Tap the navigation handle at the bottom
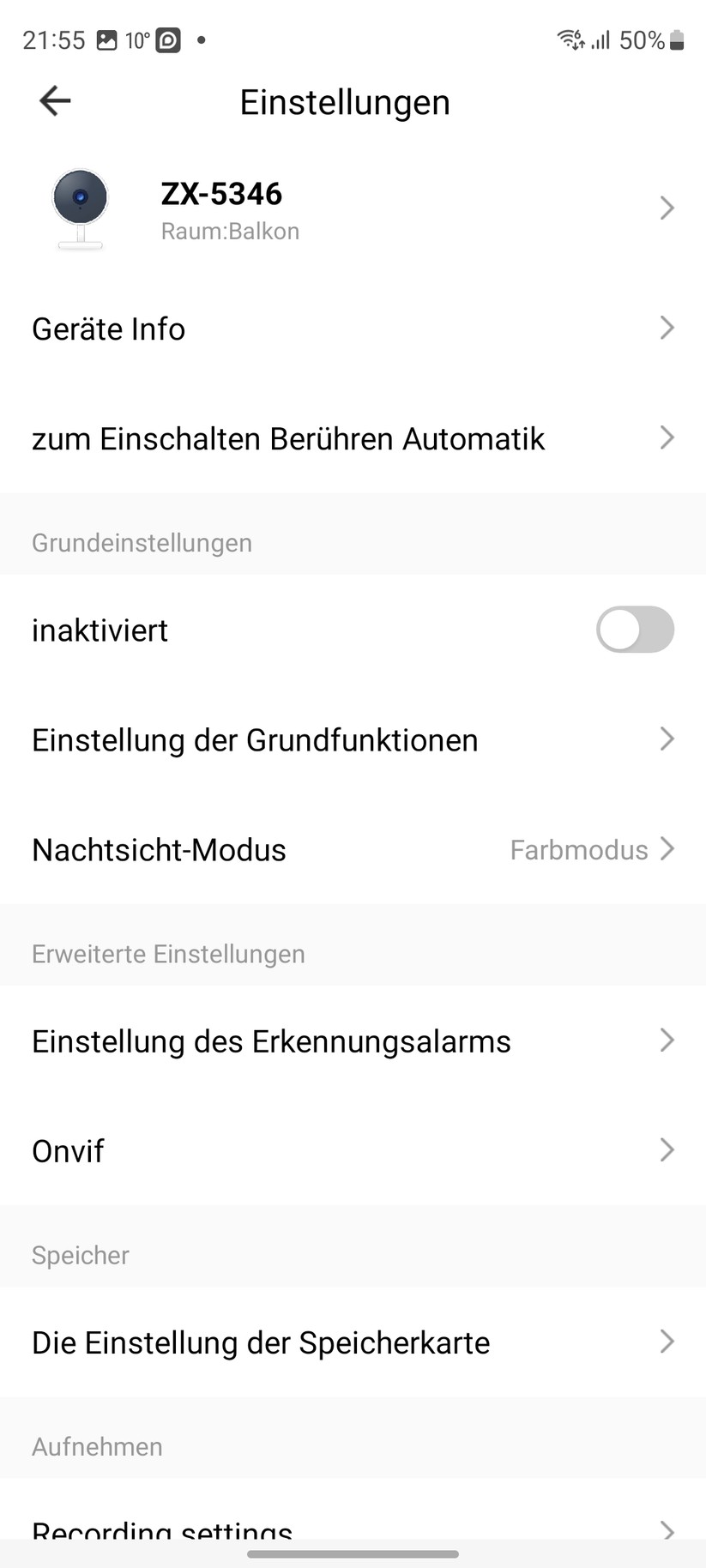 point(353,1549)
